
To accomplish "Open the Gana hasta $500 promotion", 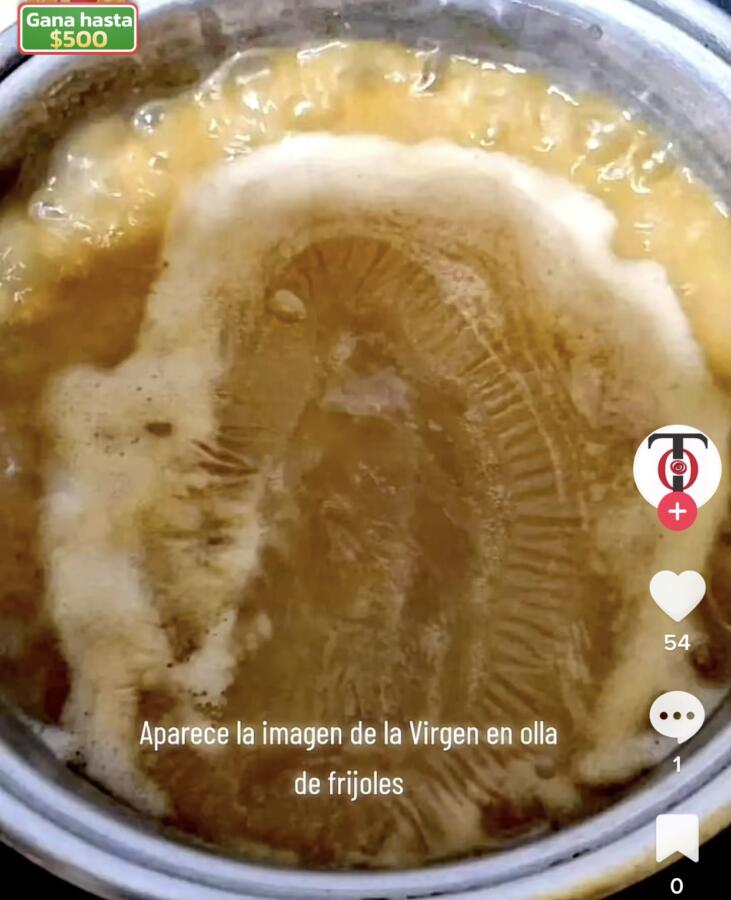I will point(77,28).
